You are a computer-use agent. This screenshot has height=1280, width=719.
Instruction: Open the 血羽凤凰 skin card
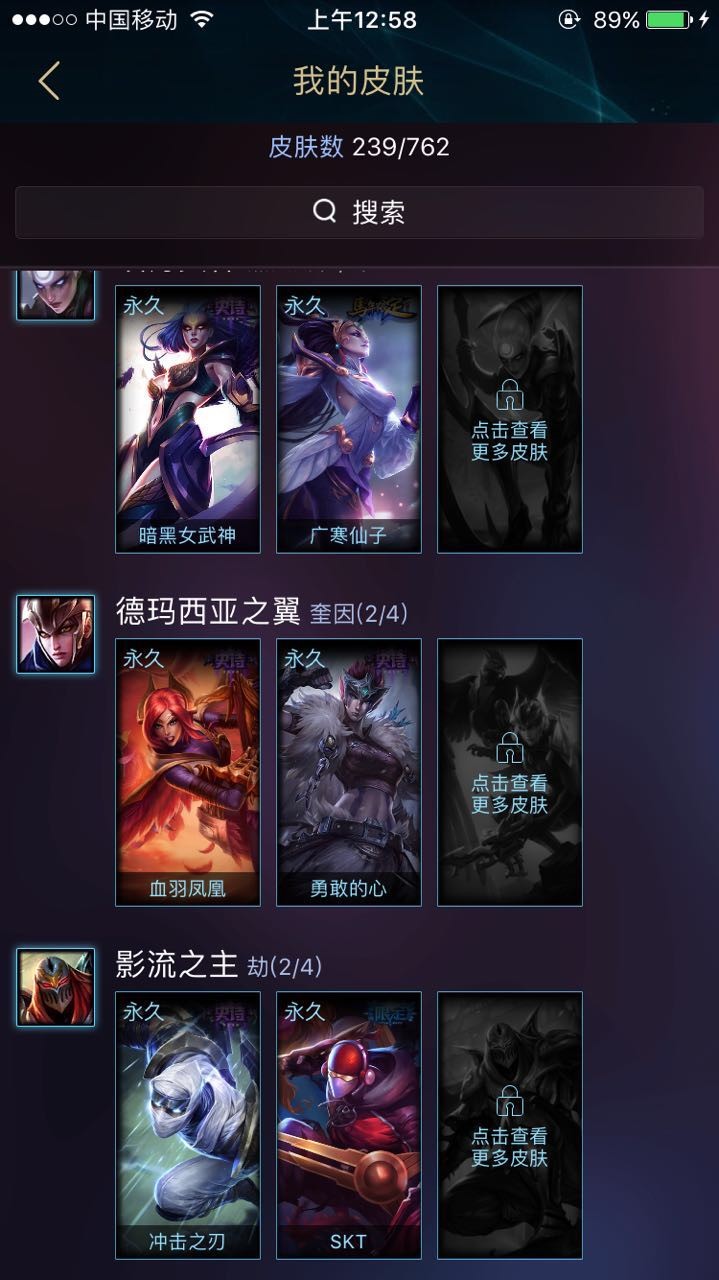[x=188, y=772]
